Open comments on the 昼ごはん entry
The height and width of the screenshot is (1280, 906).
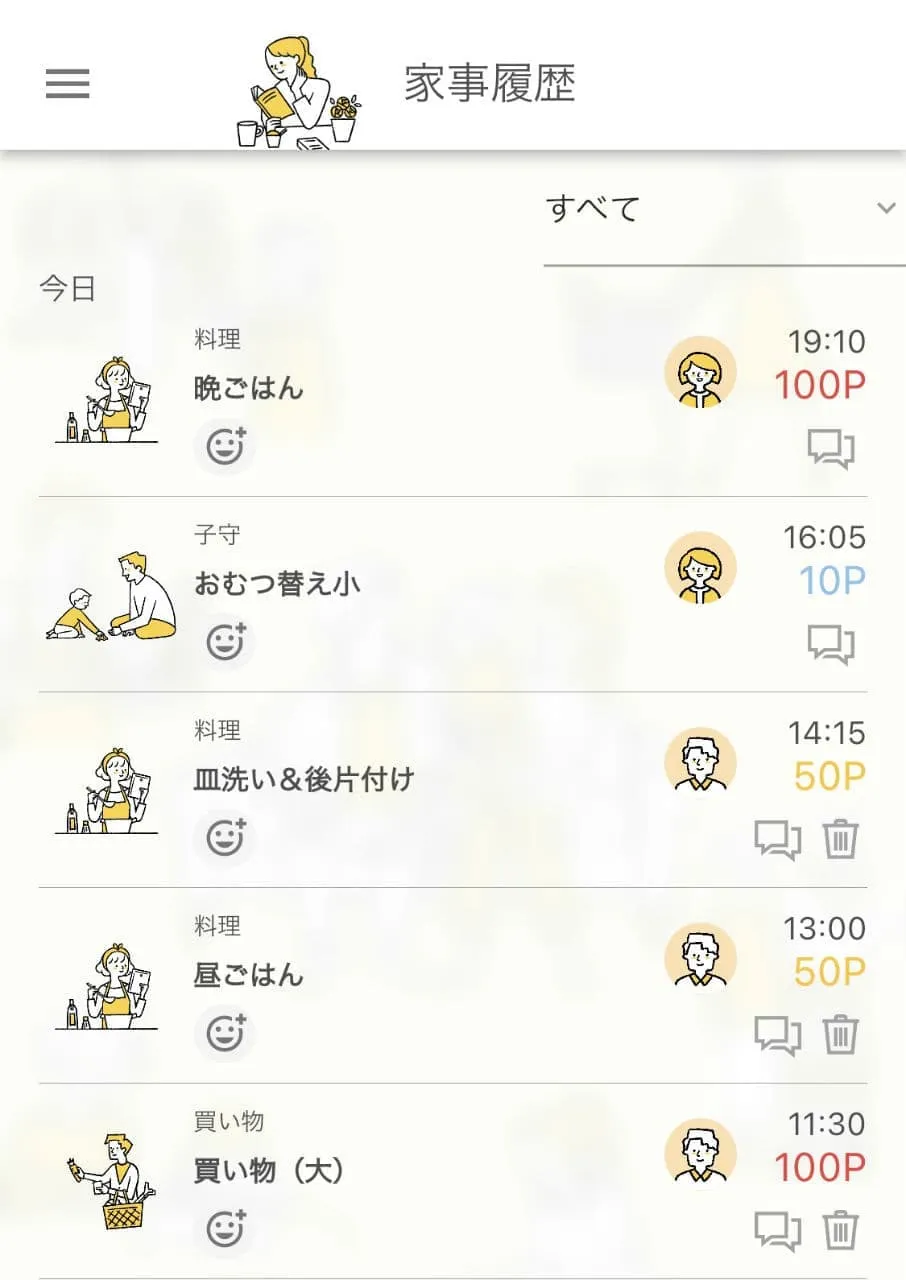tap(778, 1036)
